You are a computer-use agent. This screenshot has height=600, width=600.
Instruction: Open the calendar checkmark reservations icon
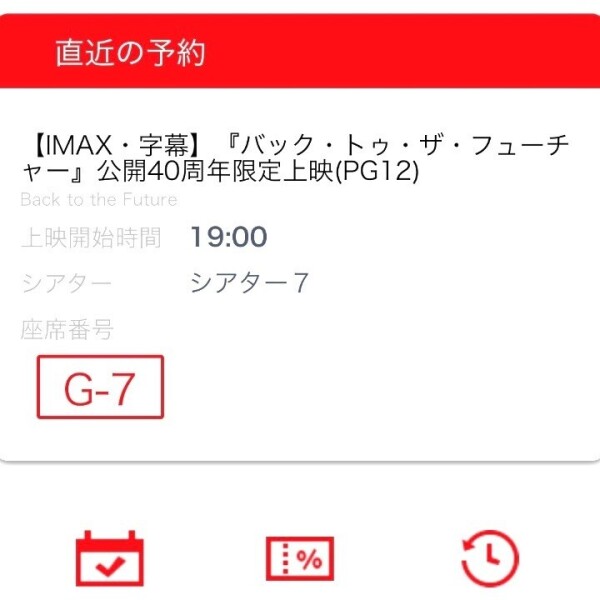110,557
